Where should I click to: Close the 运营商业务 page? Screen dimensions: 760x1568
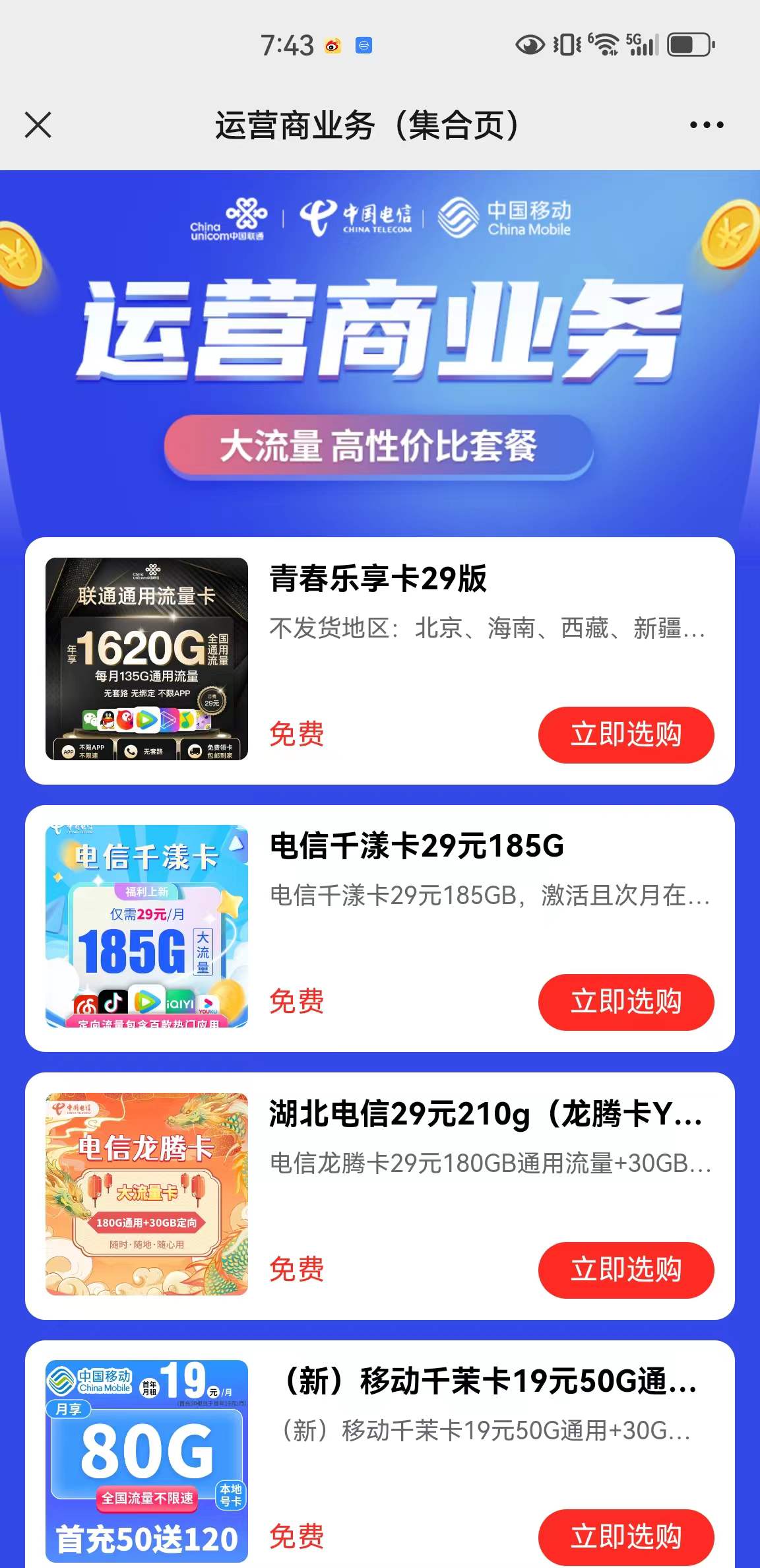point(38,125)
